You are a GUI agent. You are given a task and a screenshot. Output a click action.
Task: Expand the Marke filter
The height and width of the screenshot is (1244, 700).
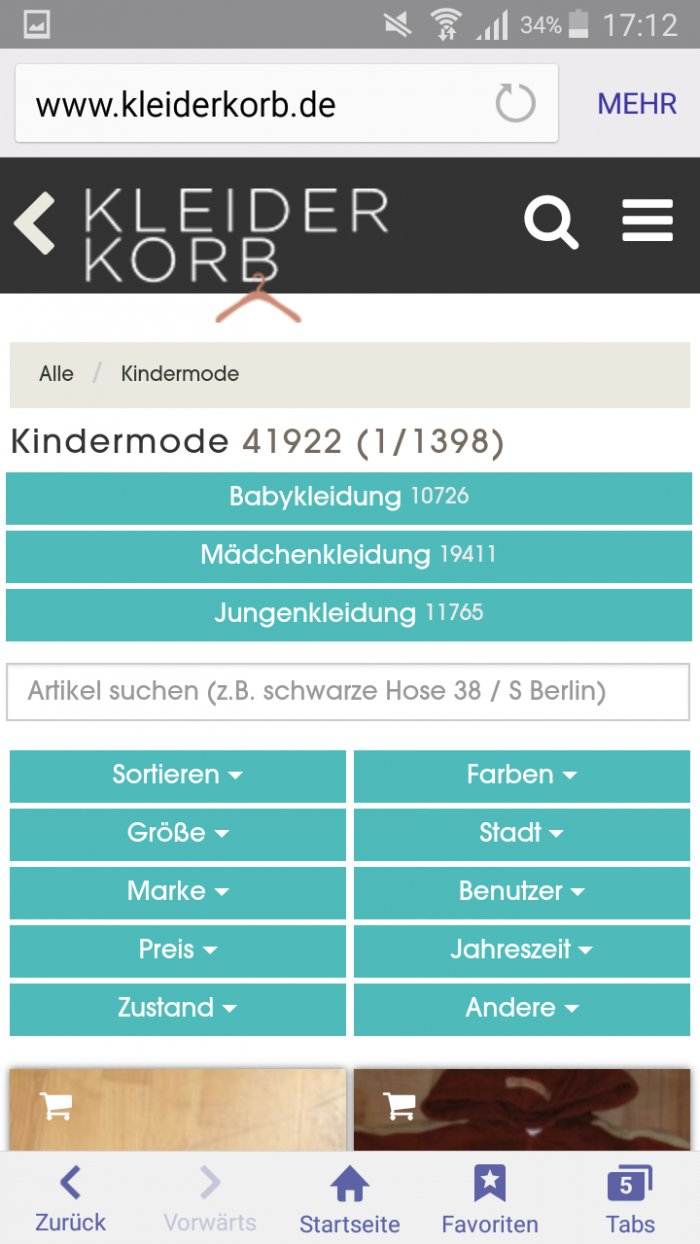pos(178,891)
